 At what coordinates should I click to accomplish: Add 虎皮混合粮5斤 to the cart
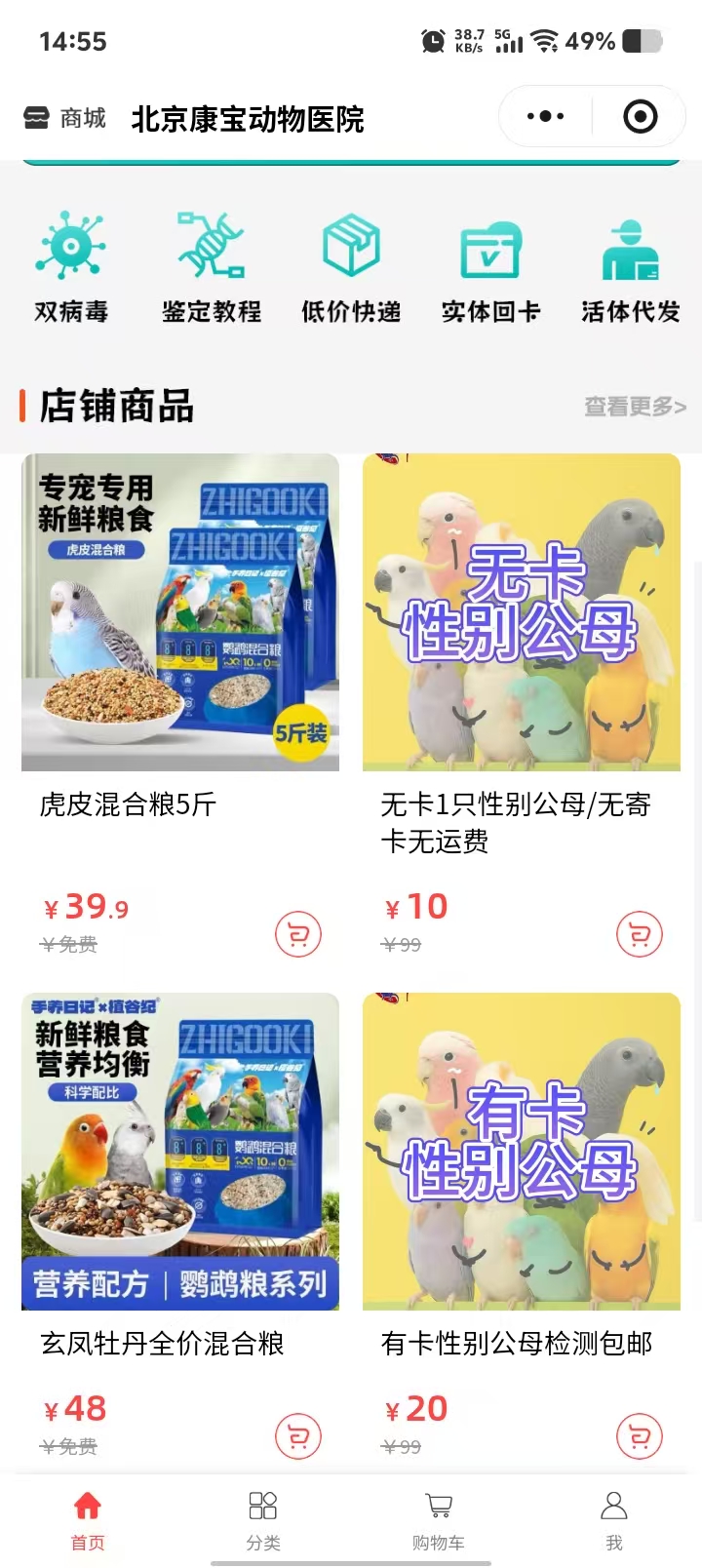point(298,935)
